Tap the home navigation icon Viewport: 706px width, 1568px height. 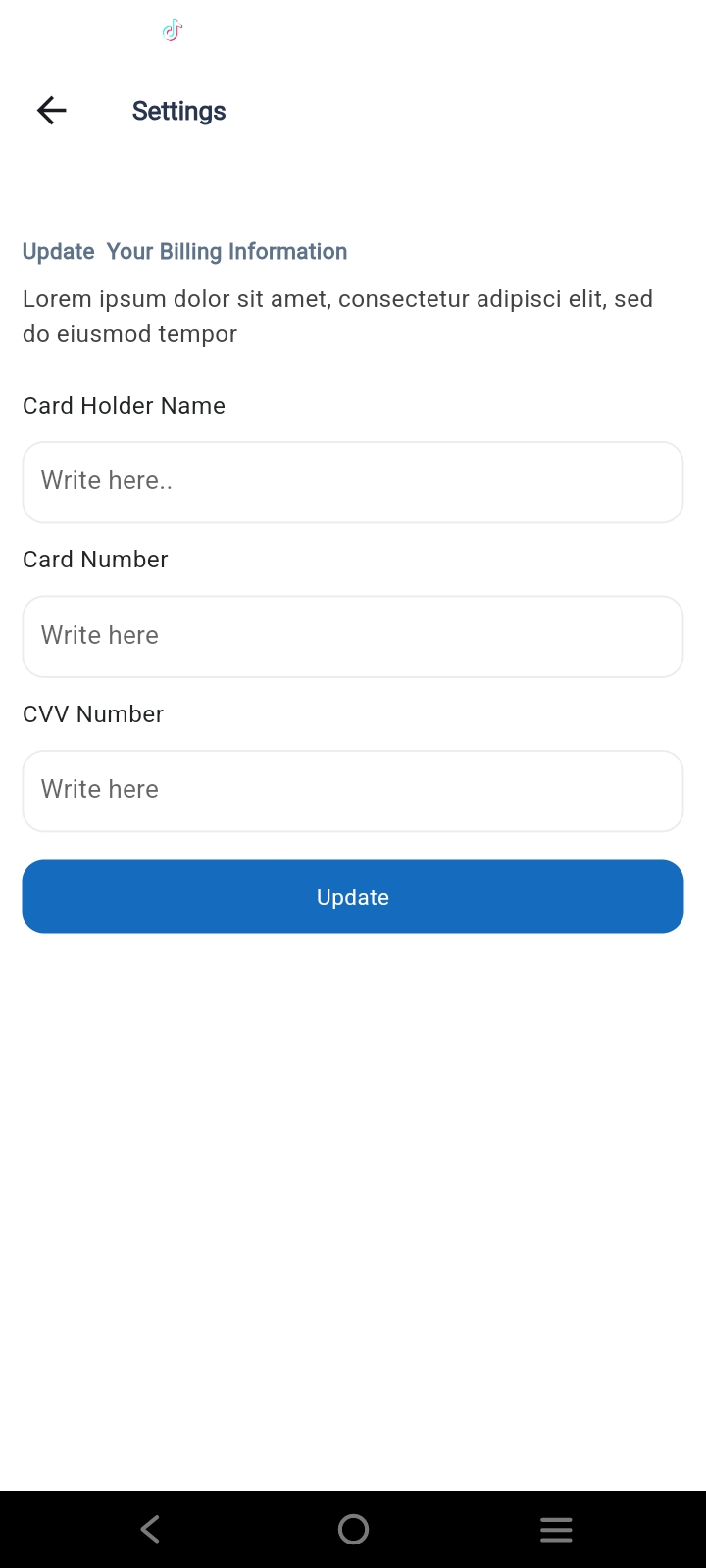pos(353,1529)
